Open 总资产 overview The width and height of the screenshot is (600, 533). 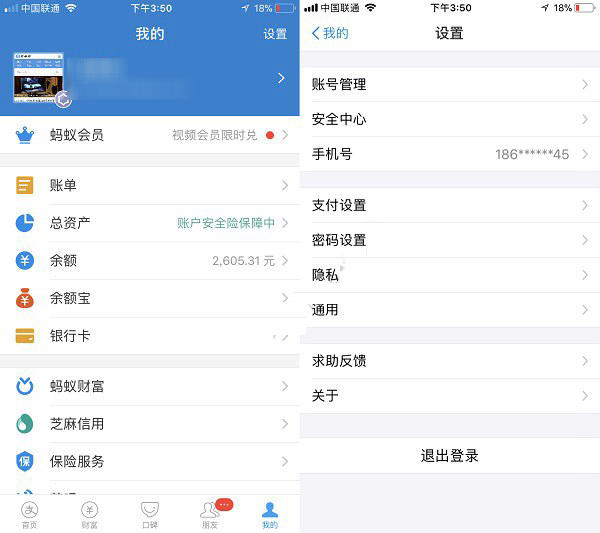tap(150, 223)
